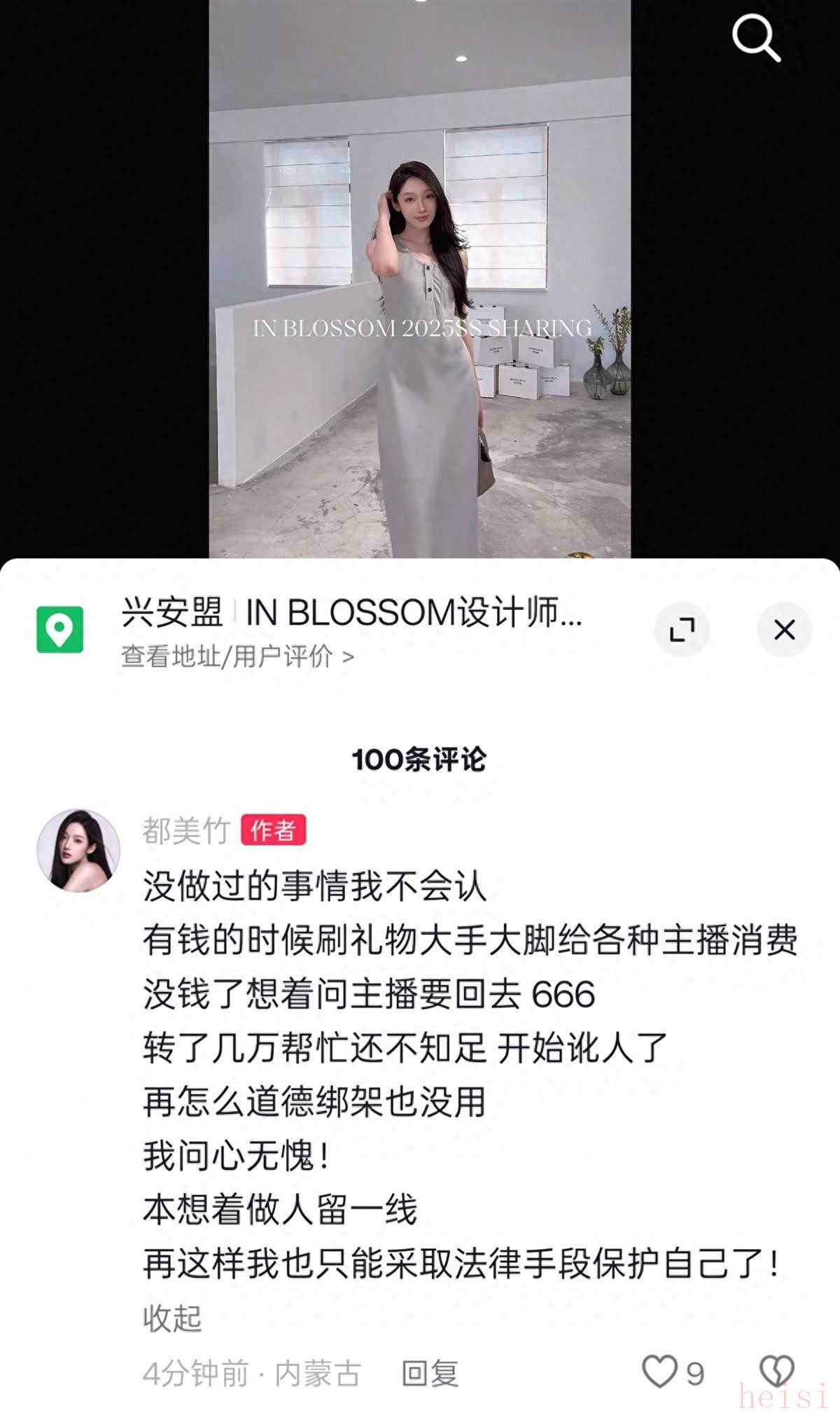This screenshot has width=840, height=1417.
Task: Open 都美竹's profile avatar
Action: pyautogui.click(x=78, y=851)
